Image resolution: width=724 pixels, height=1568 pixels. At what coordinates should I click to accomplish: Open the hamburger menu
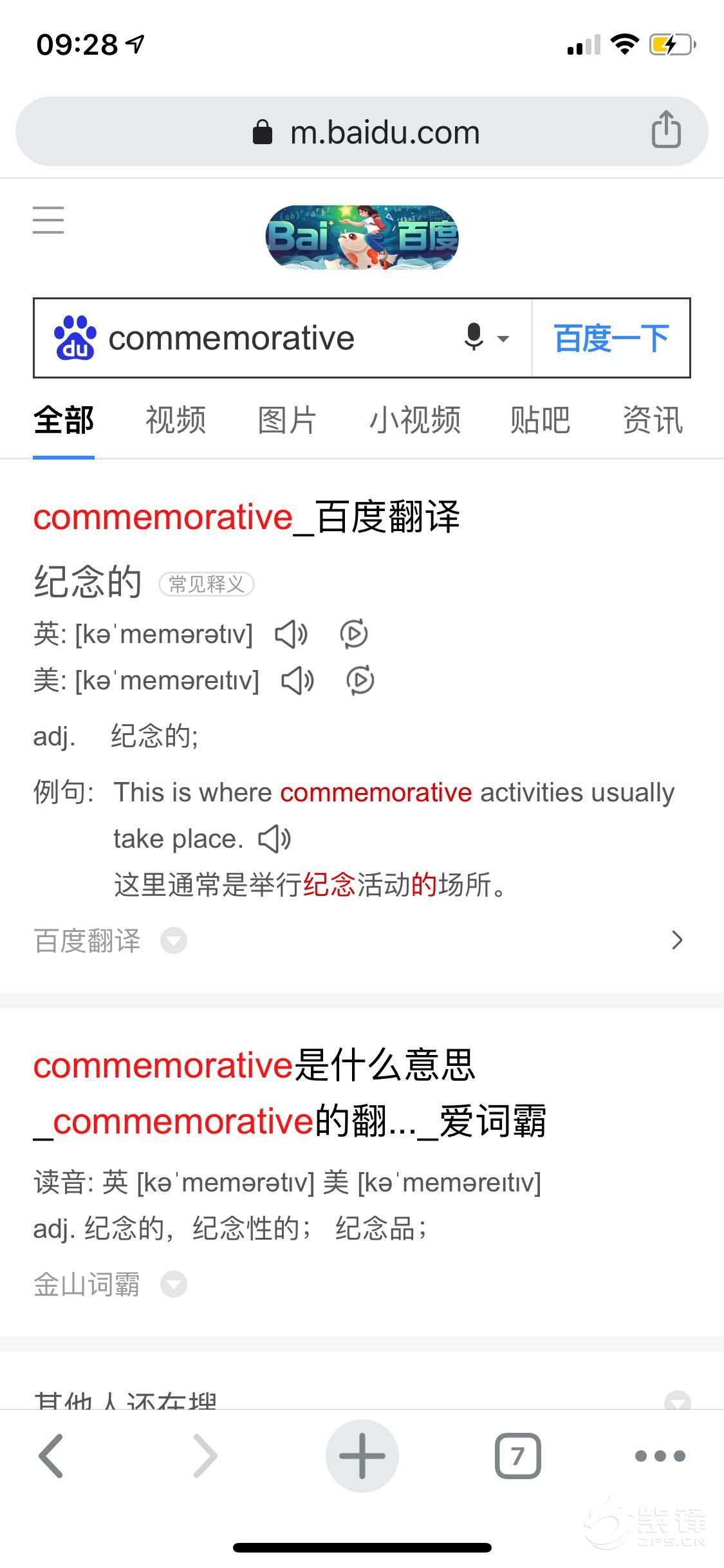(x=48, y=220)
